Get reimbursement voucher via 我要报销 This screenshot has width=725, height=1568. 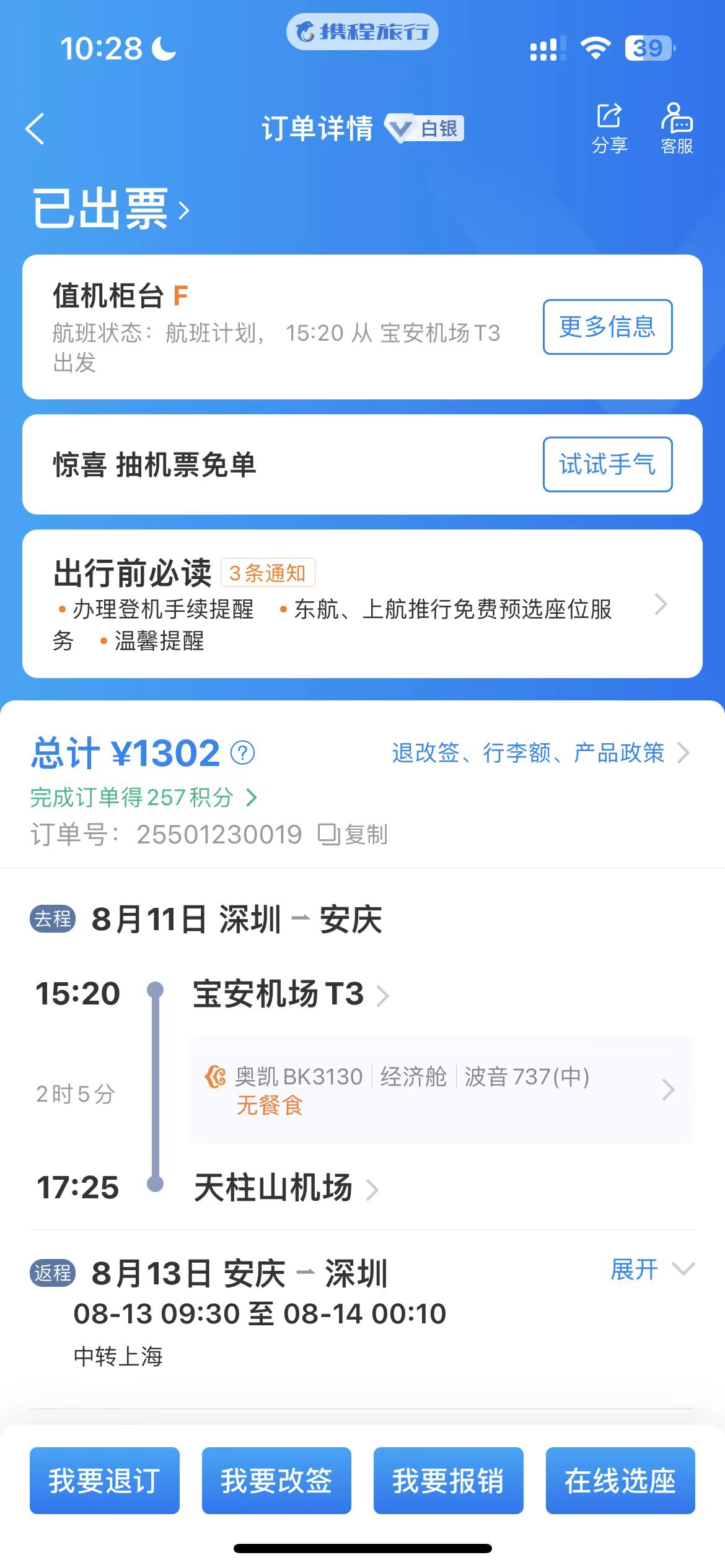[448, 1481]
